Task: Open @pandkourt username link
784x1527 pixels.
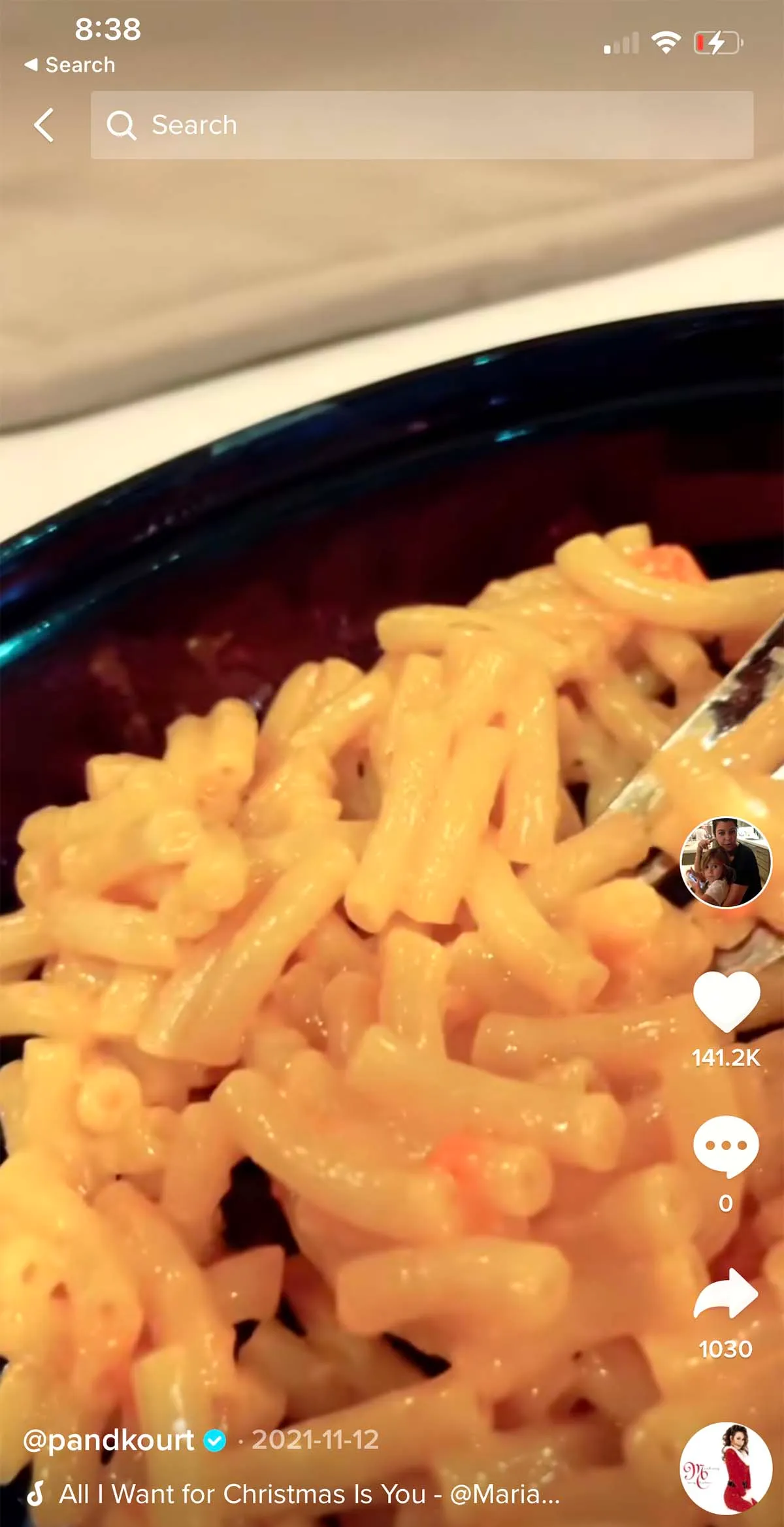Action: point(108,1439)
